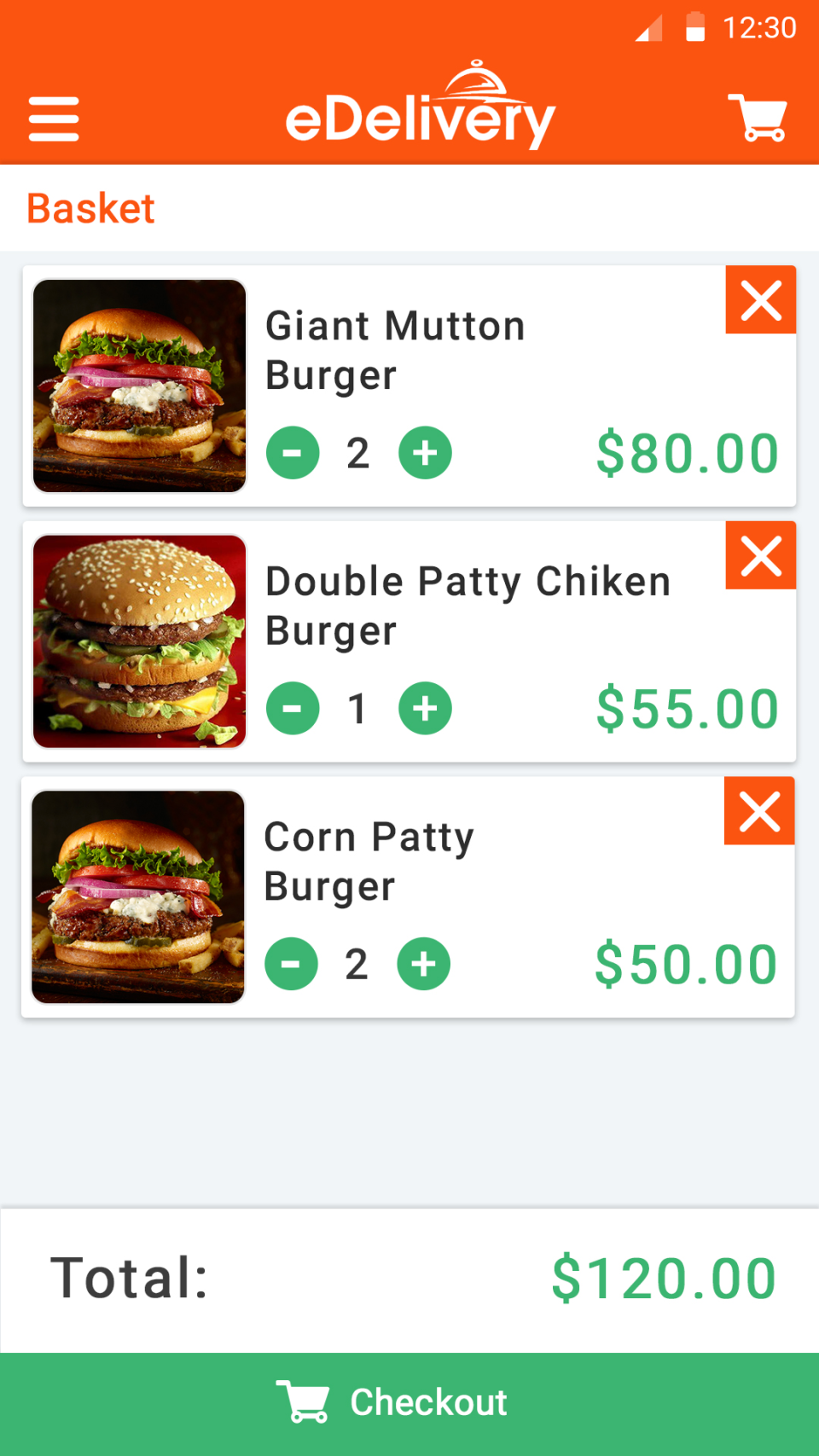Open the shopping cart icon in the header
Viewport: 819px width, 1456px height.
point(758,118)
